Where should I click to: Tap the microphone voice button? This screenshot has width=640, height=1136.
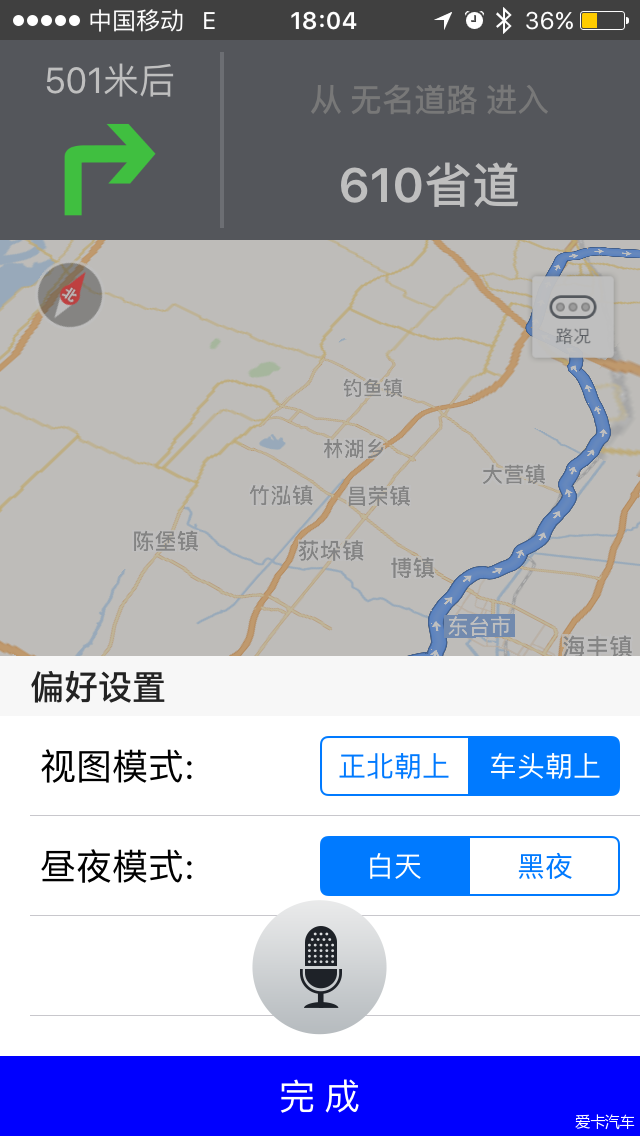coord(320,966)
